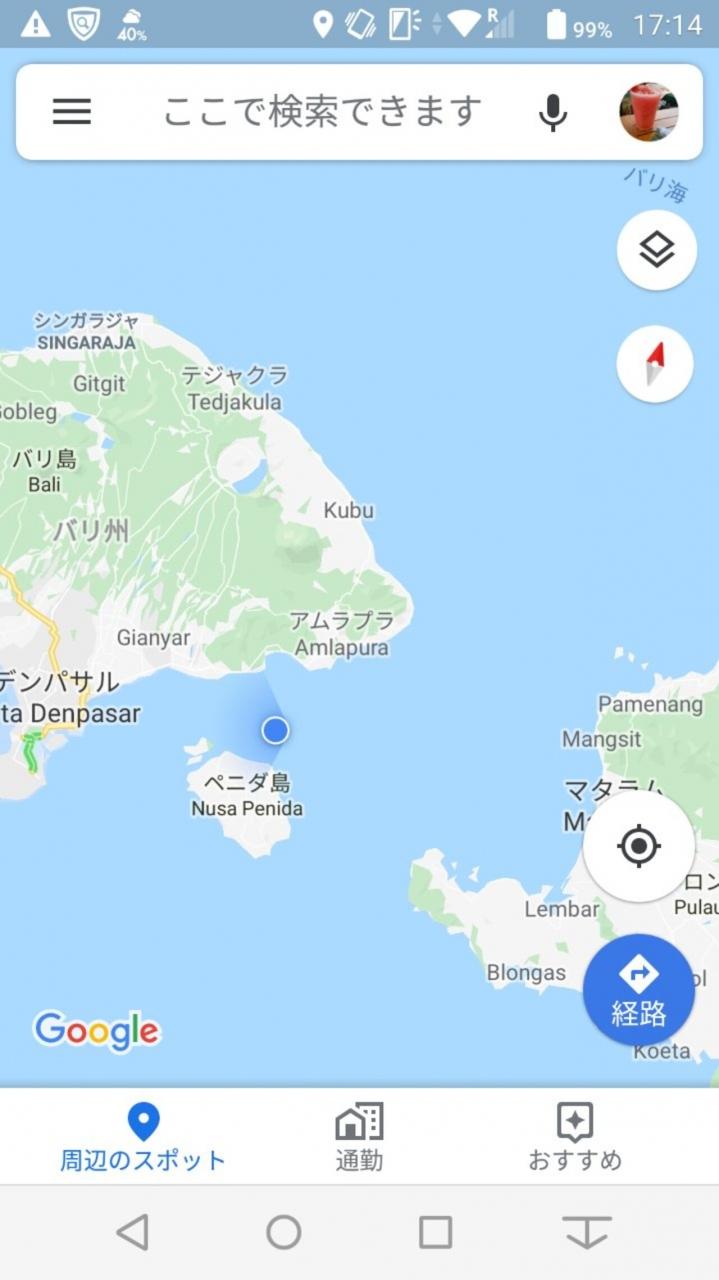Open the hamburger menu drawer
This screenshot has width=719, height=1280.
[72, 112]
